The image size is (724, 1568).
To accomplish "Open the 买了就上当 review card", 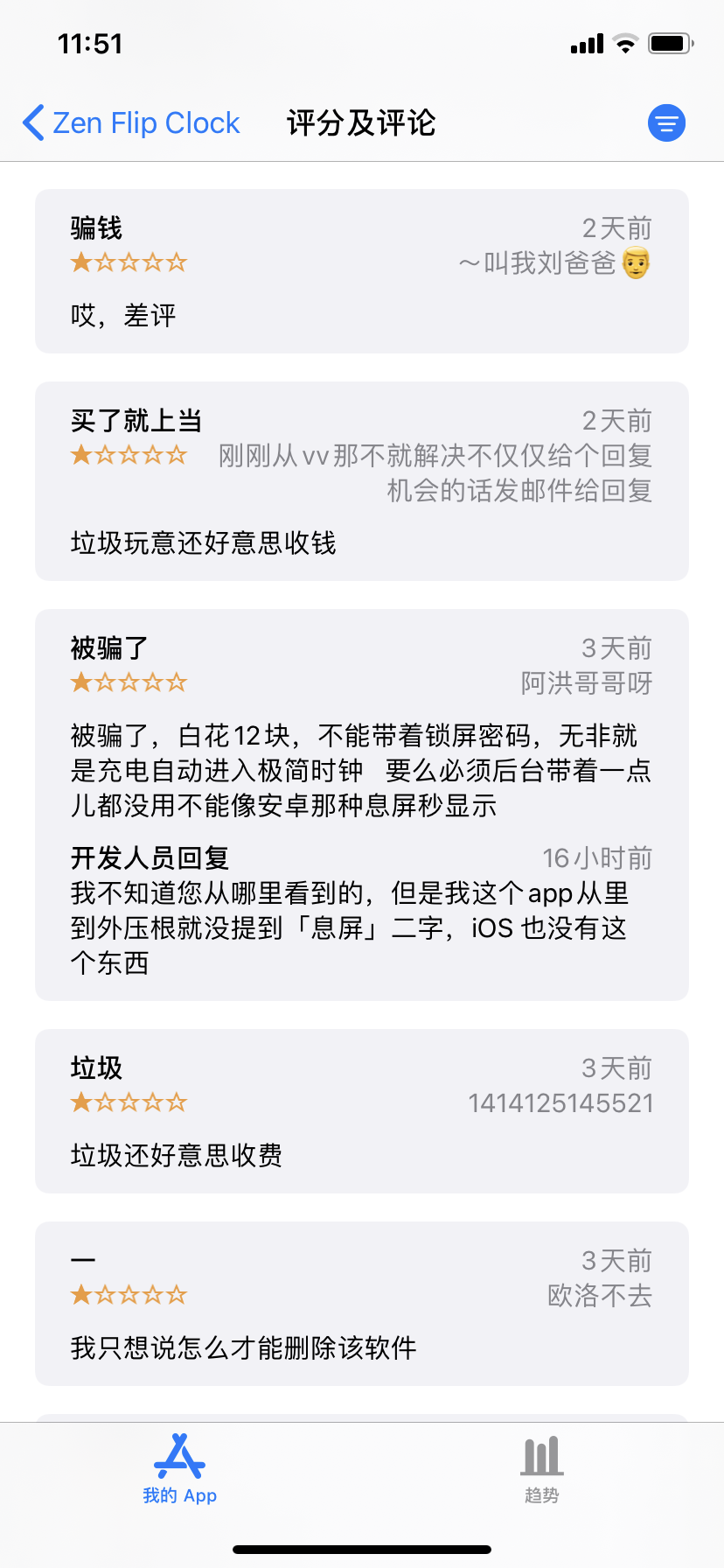I will click(362, 481).
